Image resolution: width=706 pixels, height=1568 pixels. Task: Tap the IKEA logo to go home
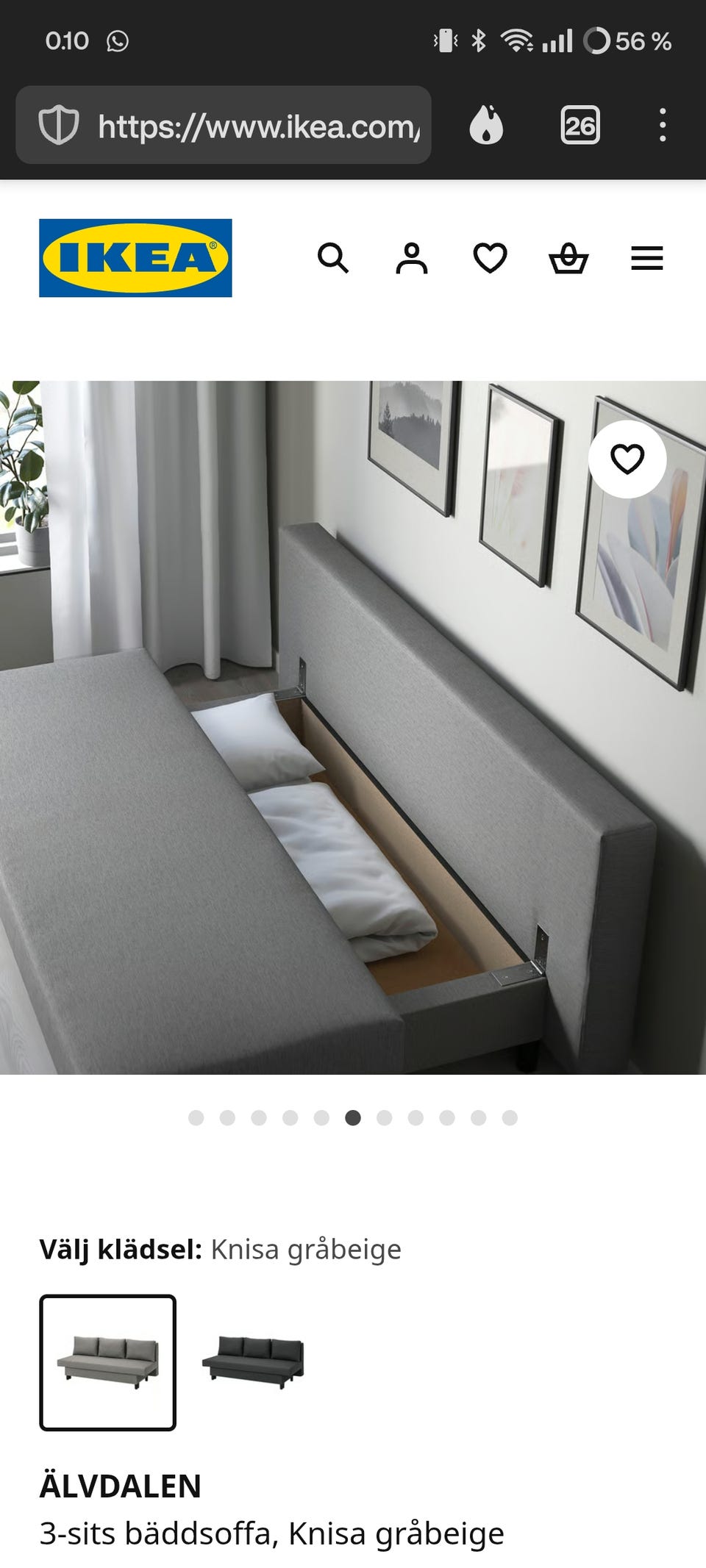(135, 258)
